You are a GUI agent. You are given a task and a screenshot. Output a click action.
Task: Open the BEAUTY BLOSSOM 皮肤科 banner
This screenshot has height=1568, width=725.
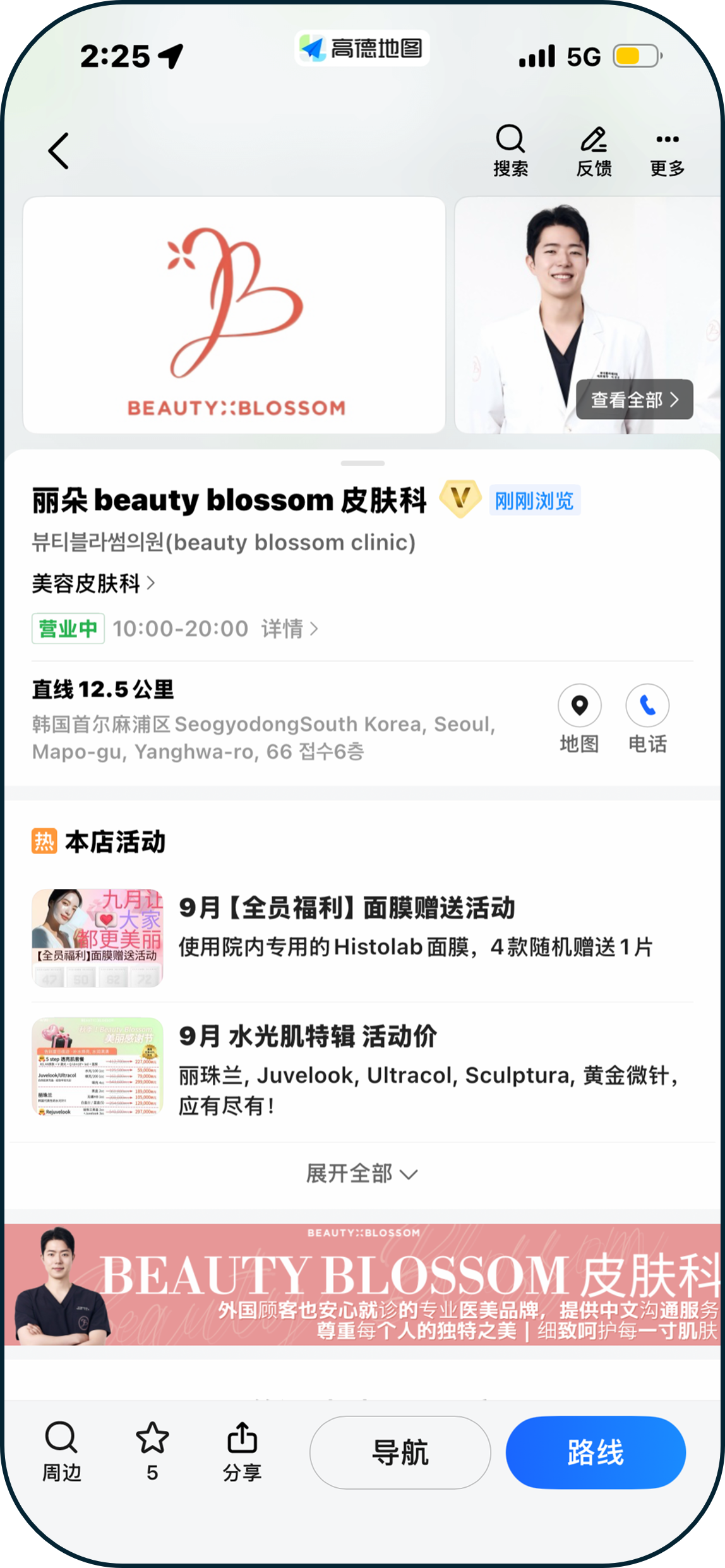coord(362,1284)
